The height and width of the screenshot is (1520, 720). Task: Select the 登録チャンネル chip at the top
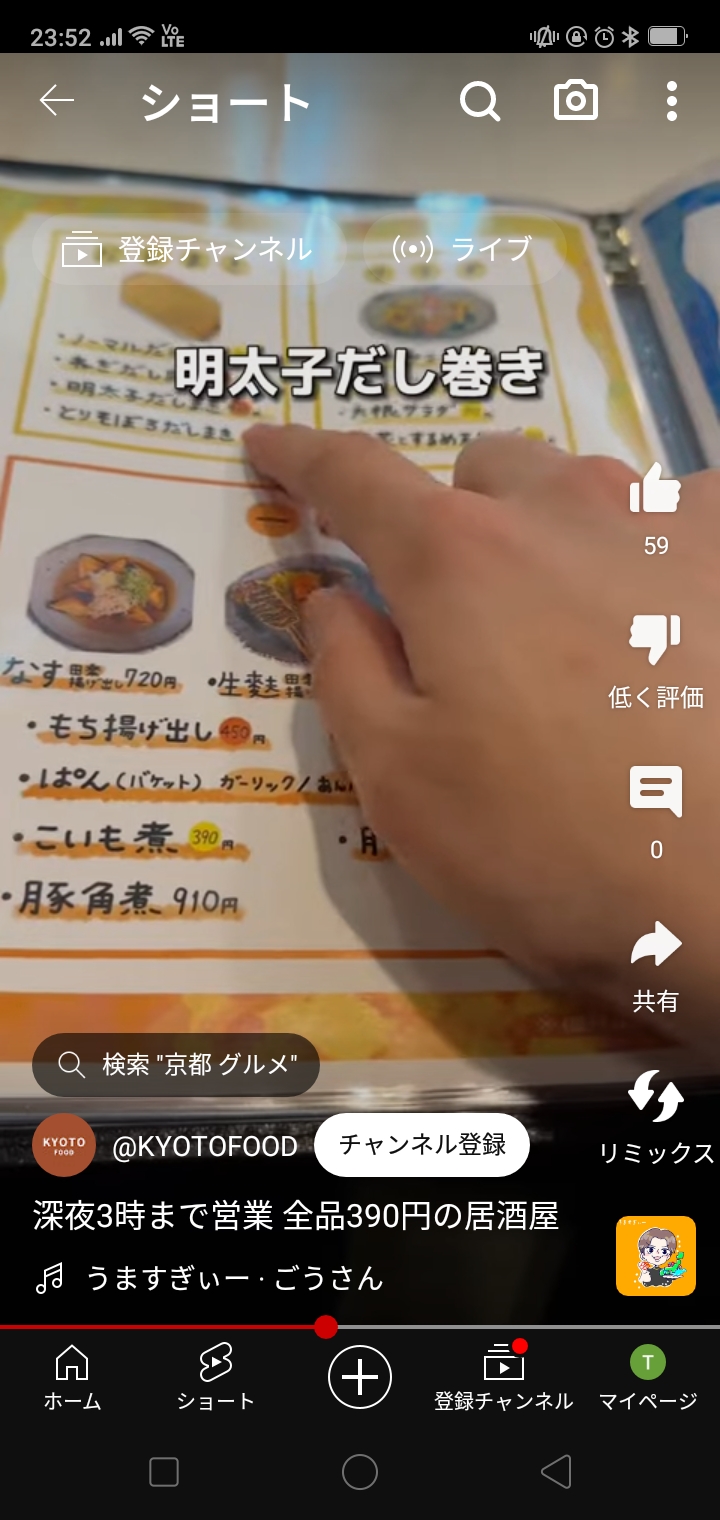[188, 249]
